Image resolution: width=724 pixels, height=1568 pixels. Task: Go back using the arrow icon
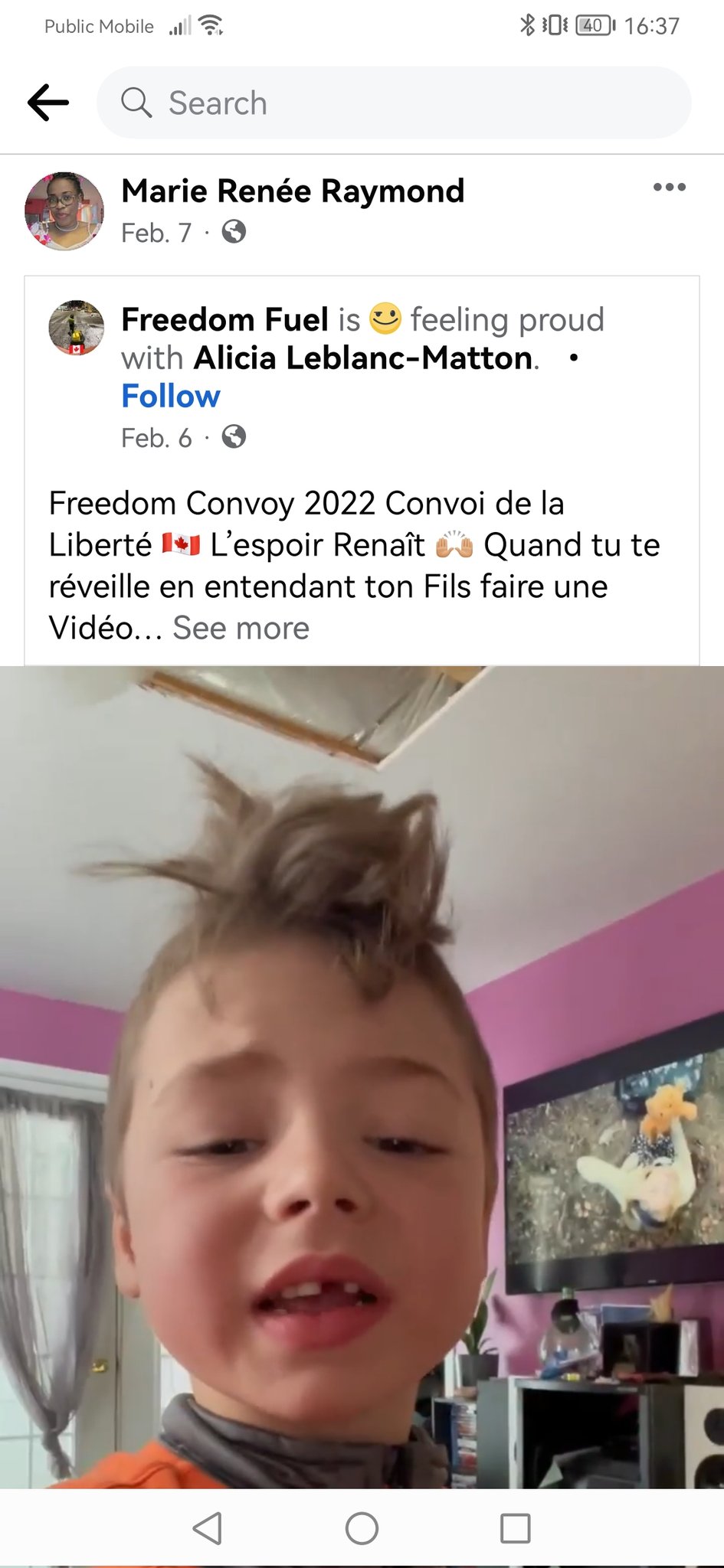(48, 103)
